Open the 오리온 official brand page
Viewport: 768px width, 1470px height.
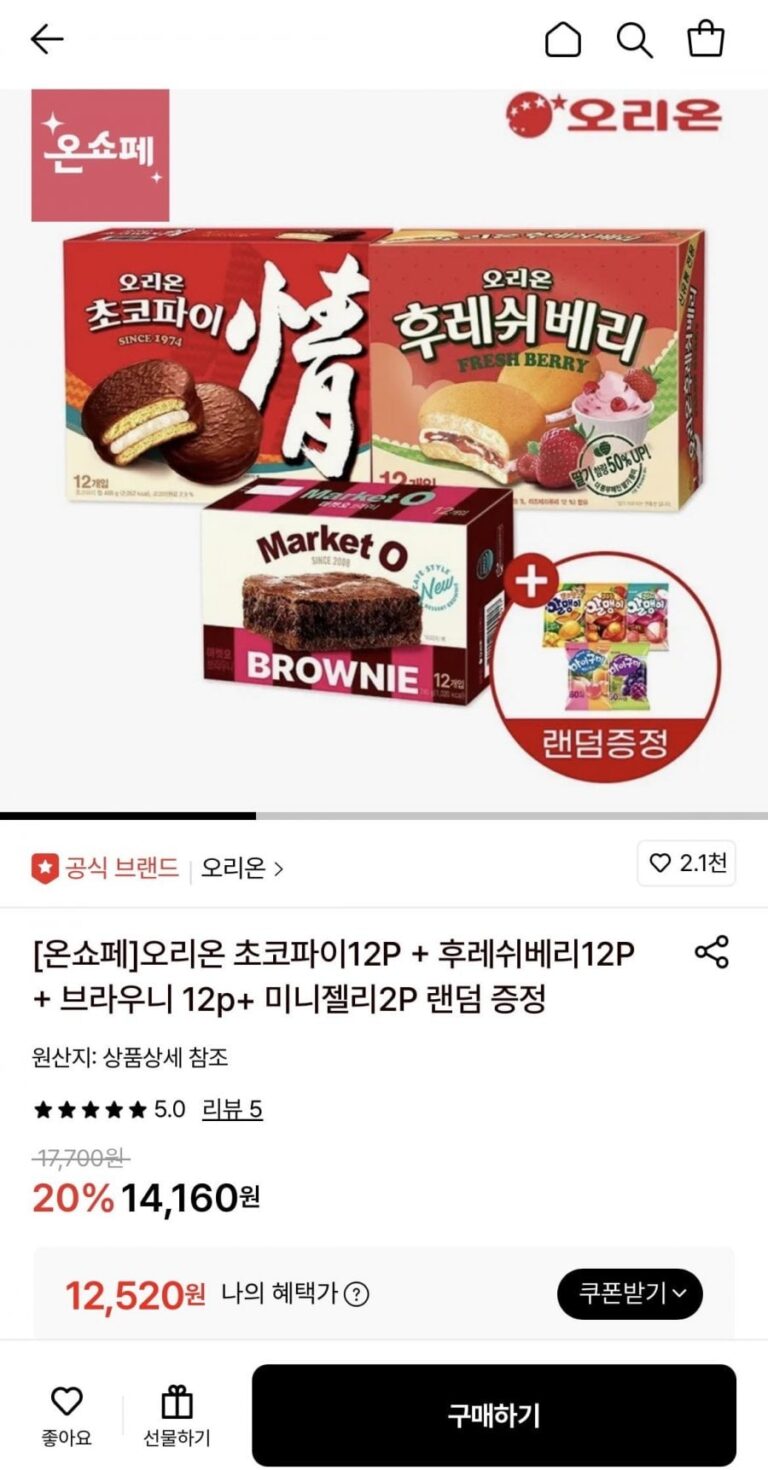tap(242, 868)
